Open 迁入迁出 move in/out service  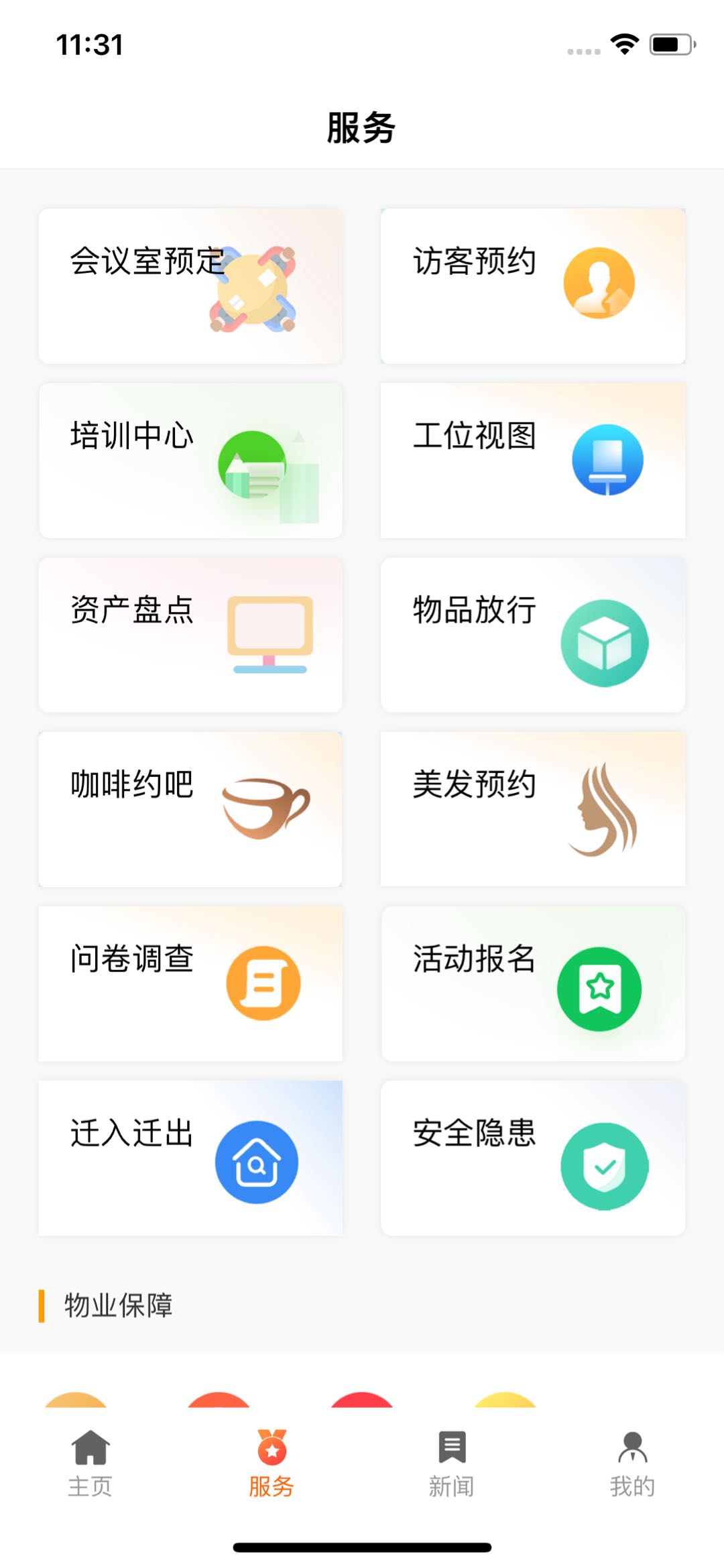[190, 1158]
